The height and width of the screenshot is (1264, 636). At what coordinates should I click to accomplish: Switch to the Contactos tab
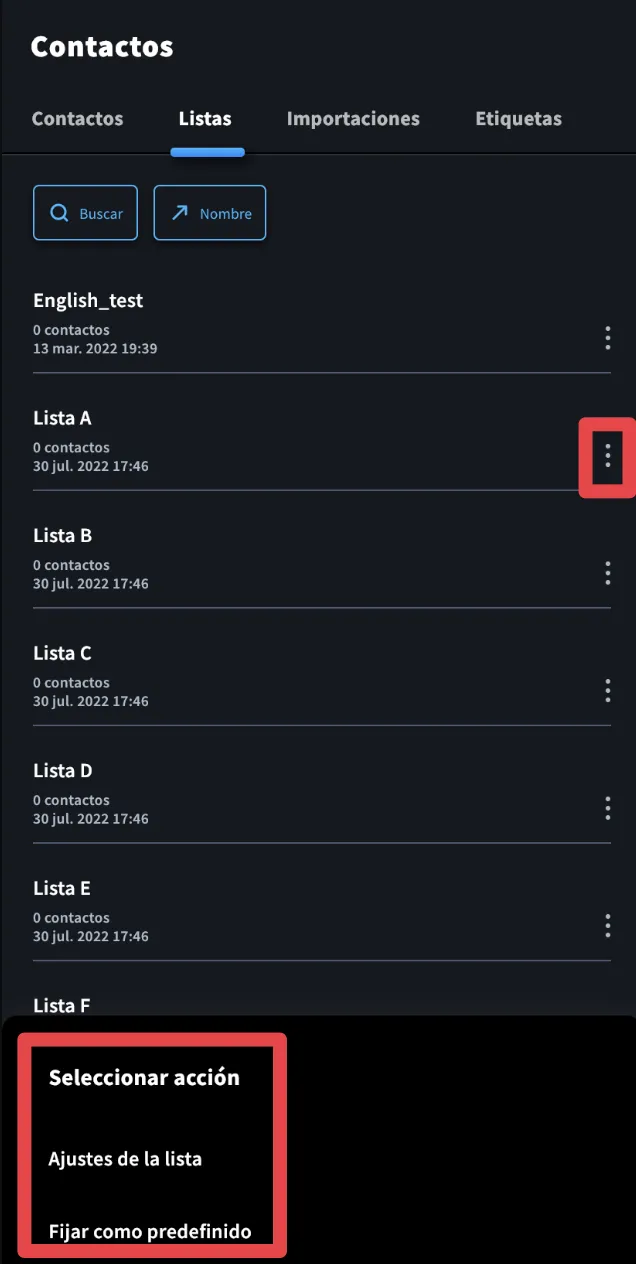(x=77, y=118)
